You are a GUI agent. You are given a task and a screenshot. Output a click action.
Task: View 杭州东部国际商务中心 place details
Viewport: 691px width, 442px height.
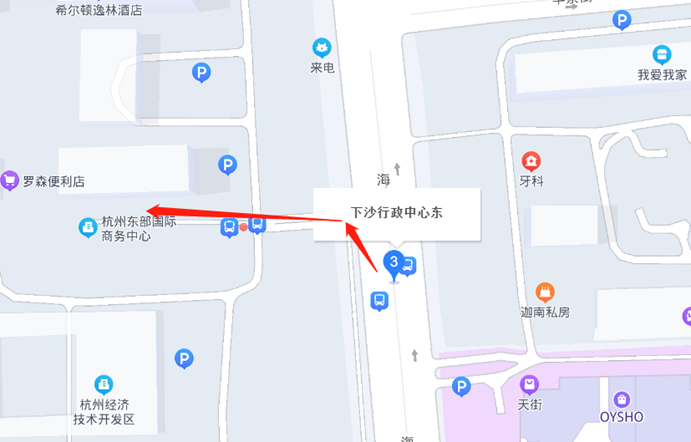click(x=87, y=228)
